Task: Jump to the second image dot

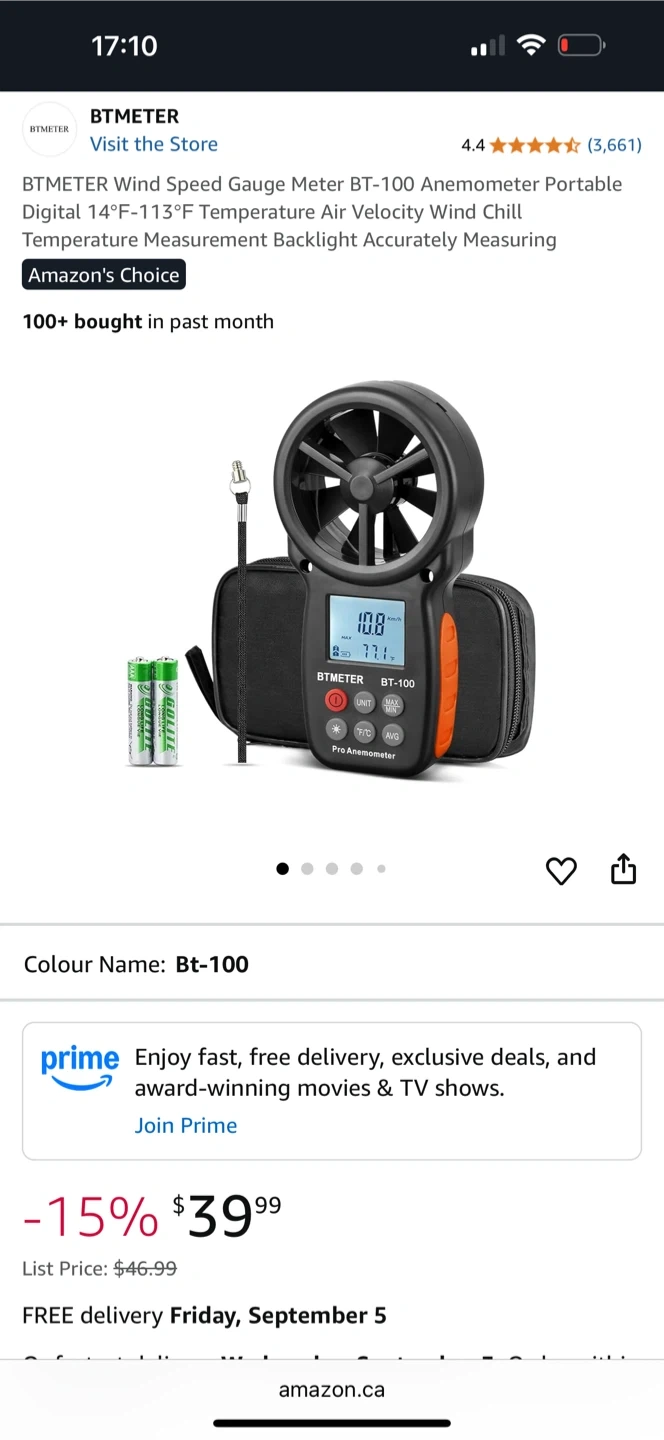Action: 307,869
